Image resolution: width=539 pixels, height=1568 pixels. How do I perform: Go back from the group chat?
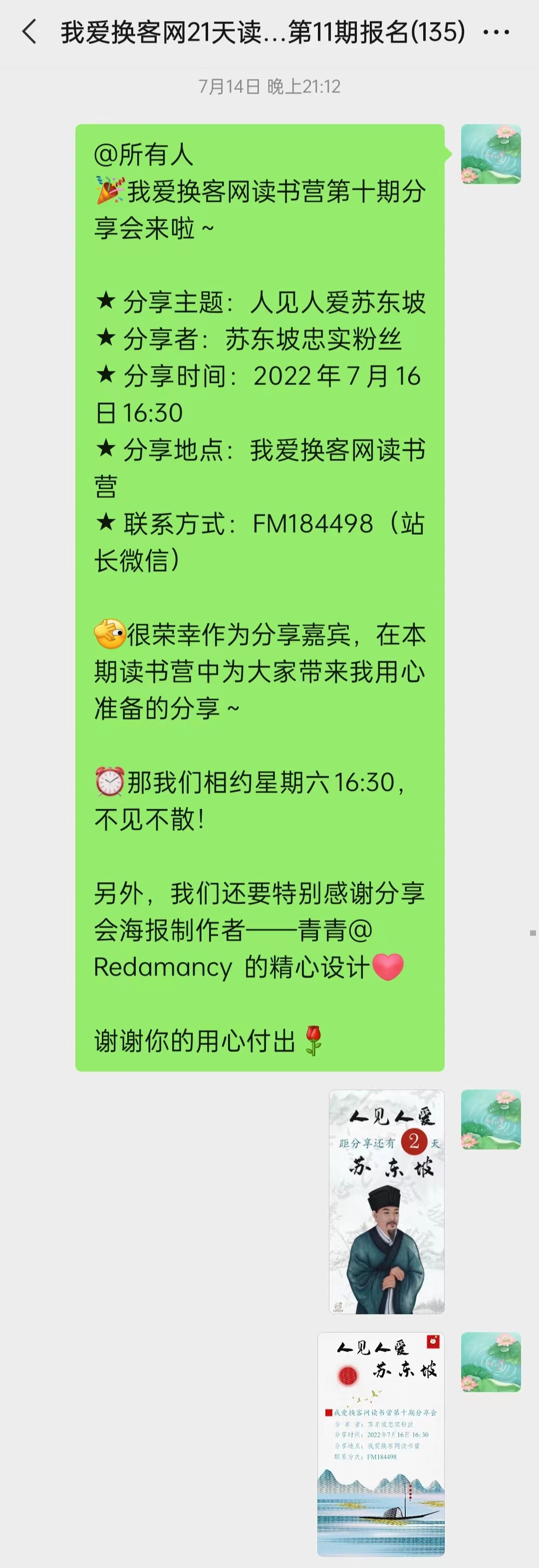click(29, 31)
